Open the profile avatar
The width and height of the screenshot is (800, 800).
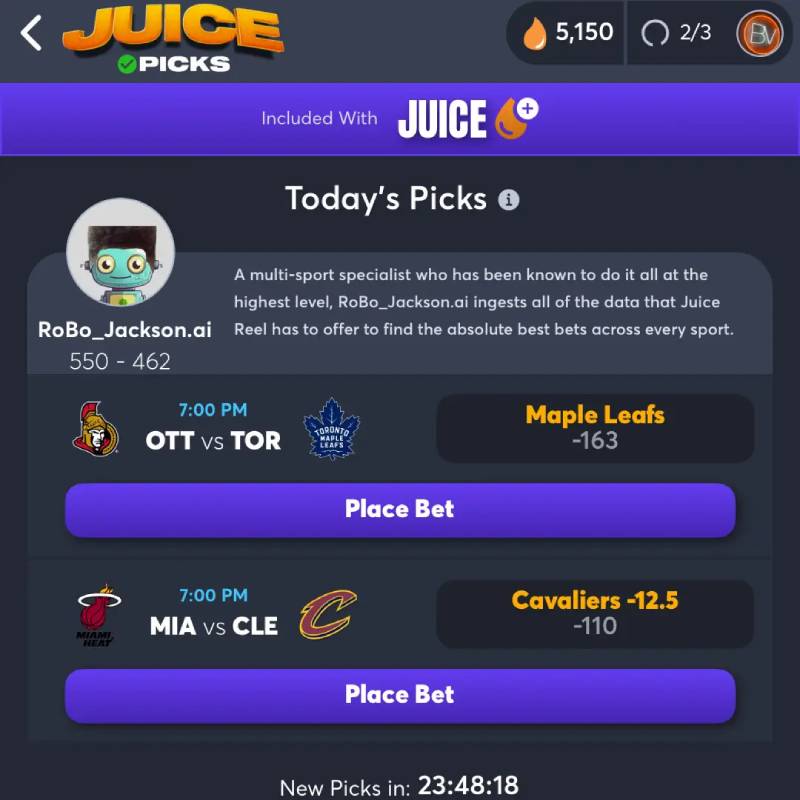759,34
